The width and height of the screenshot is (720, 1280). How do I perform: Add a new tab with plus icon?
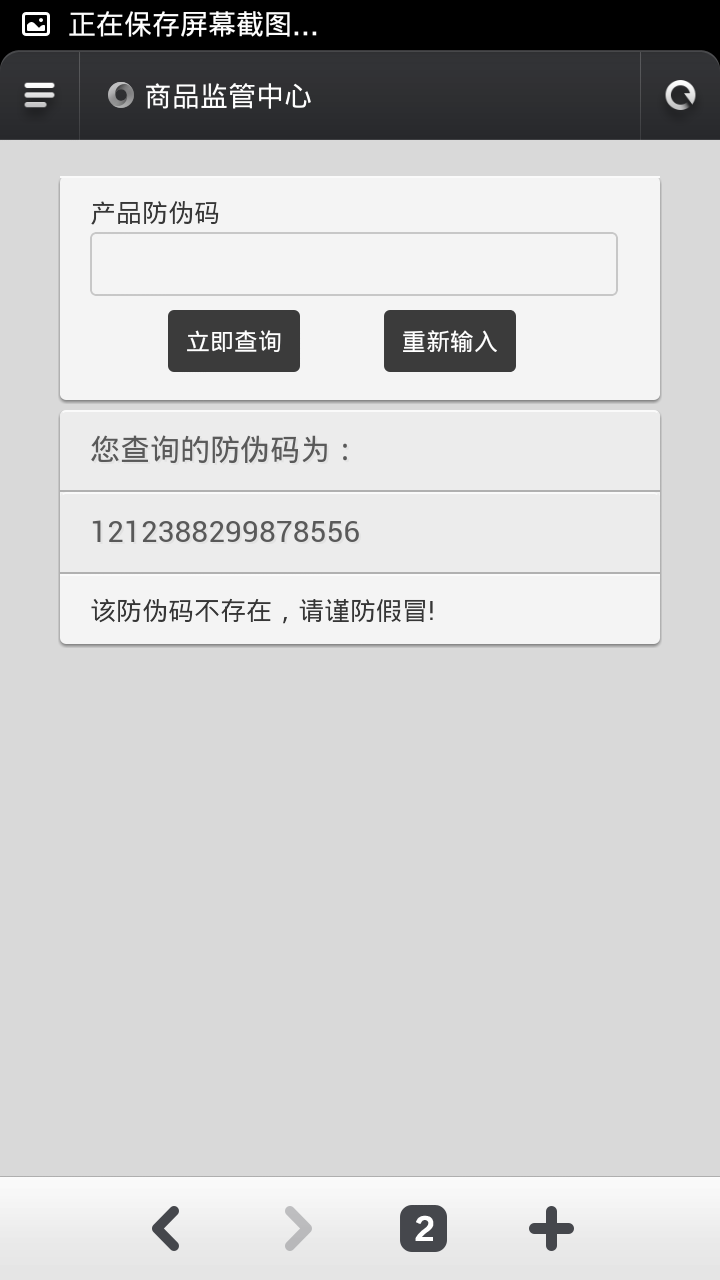[x=551, y=1229]
